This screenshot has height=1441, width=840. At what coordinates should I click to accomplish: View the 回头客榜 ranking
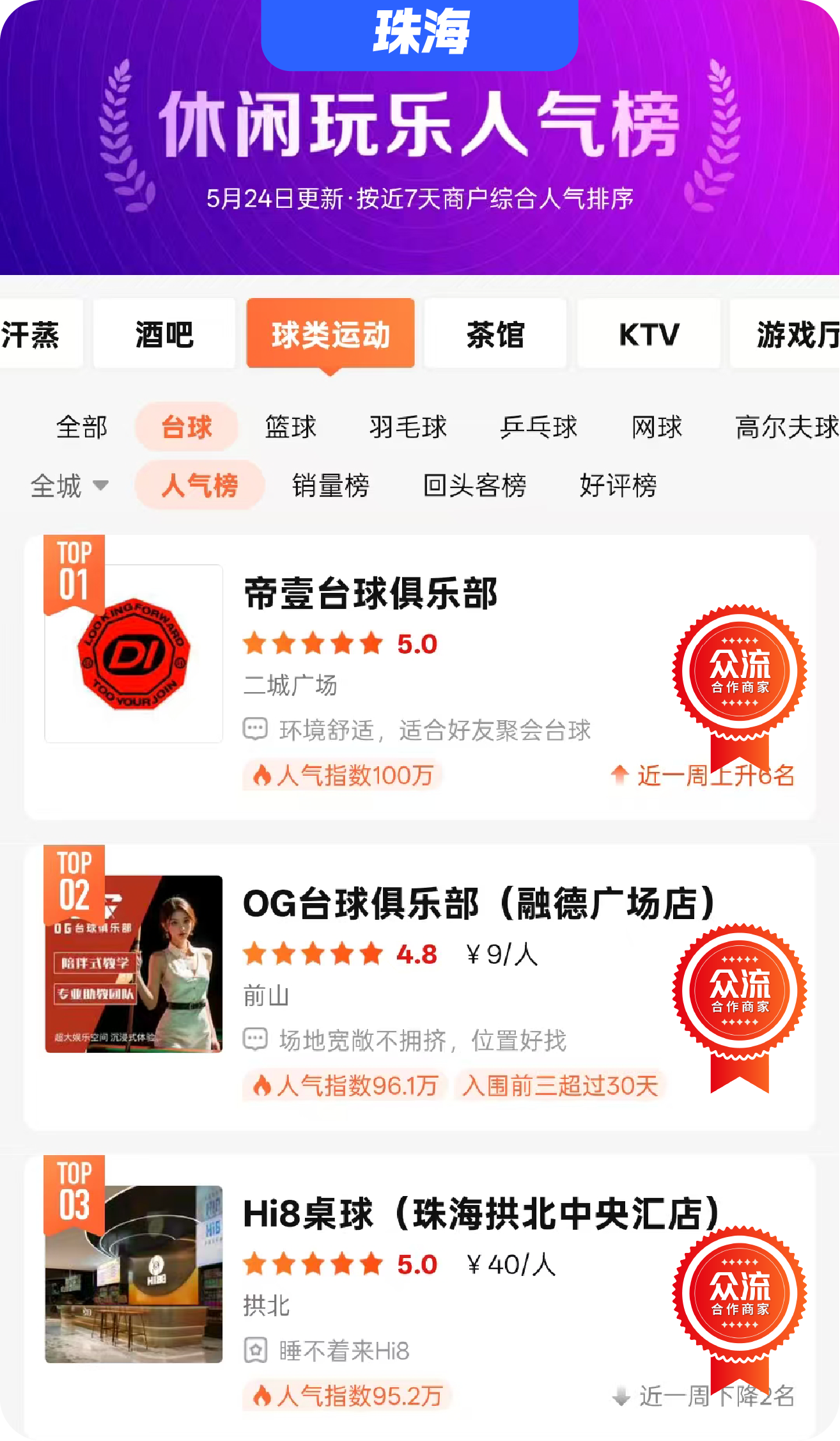474,485
